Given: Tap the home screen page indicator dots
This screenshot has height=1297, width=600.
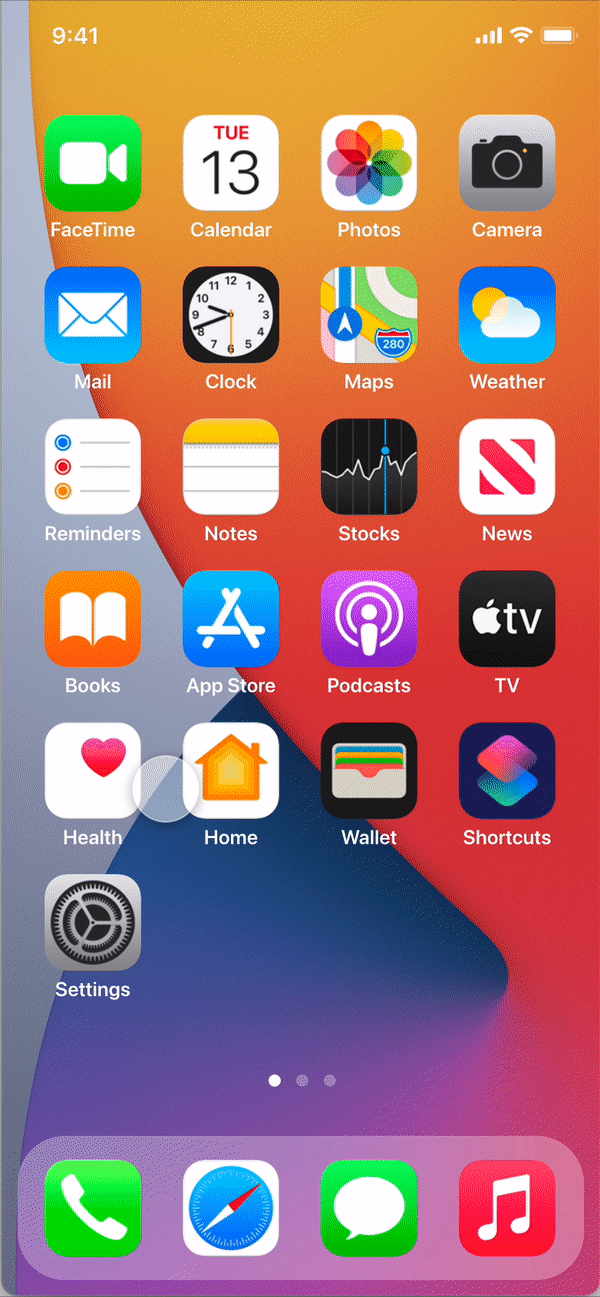Looking at the screenshot, I should (302, 1080).
